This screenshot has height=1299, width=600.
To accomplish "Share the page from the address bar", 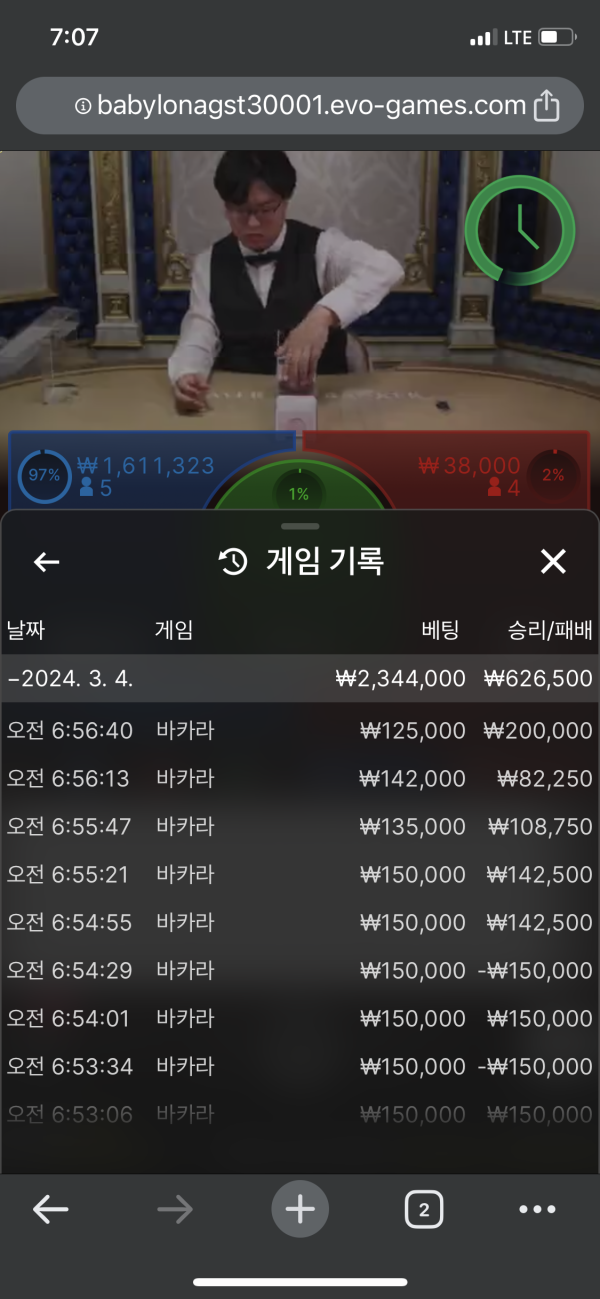I will pos(546,106).
